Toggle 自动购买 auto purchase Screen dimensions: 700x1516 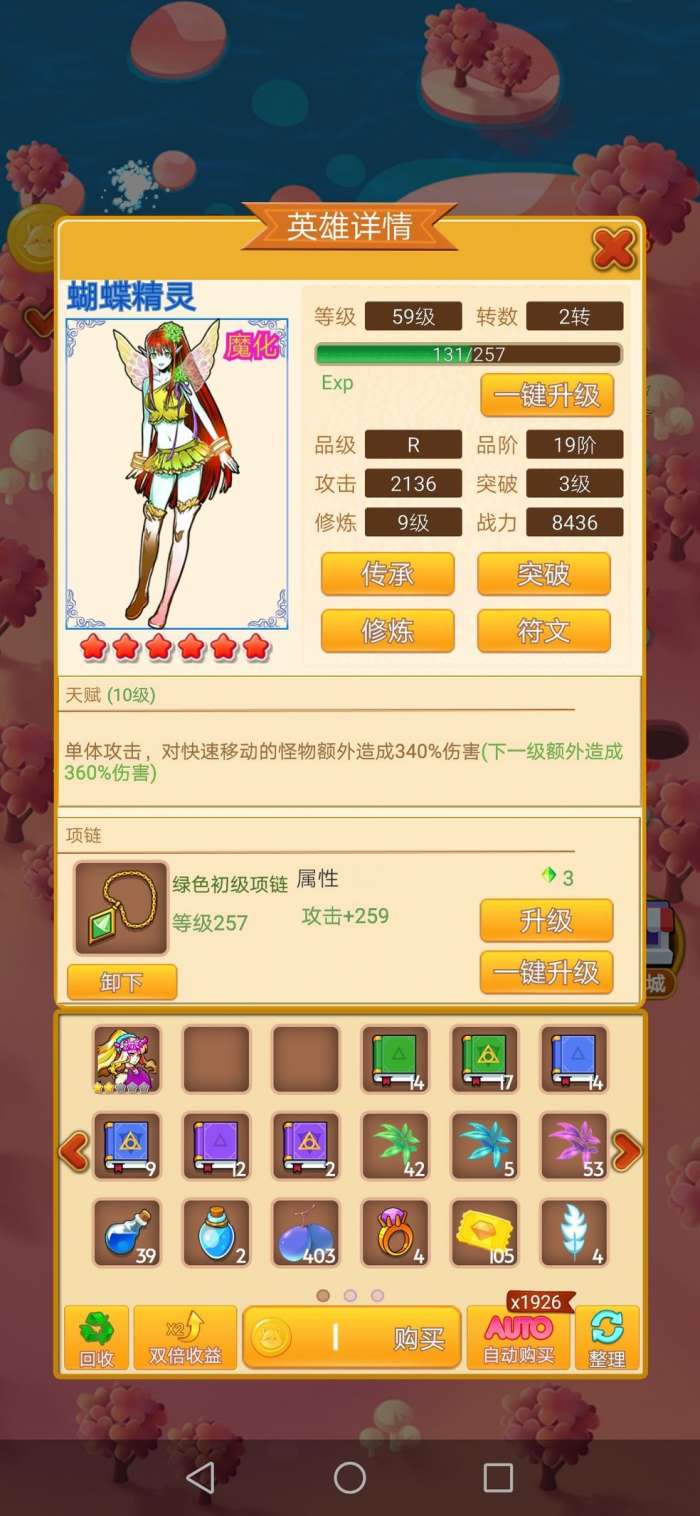click(516, 1338)
